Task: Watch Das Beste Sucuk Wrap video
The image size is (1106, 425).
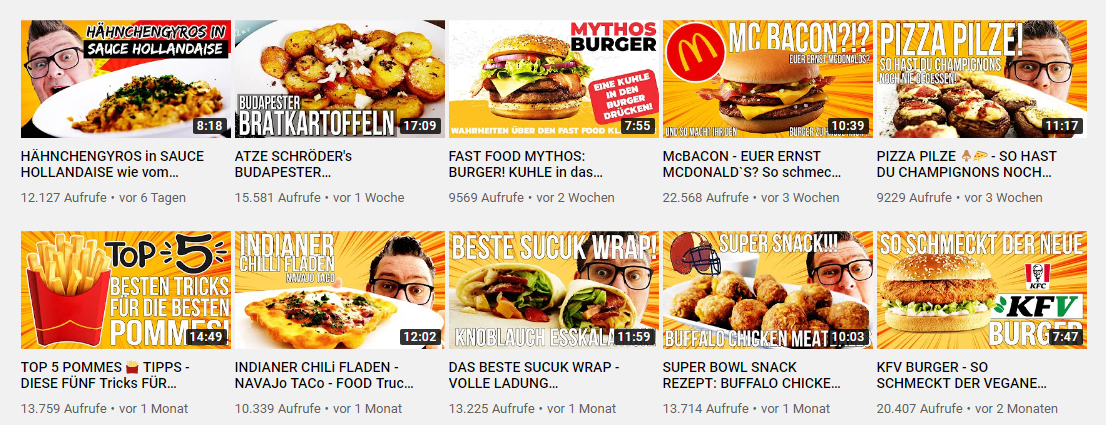Action: coord(553,290)
